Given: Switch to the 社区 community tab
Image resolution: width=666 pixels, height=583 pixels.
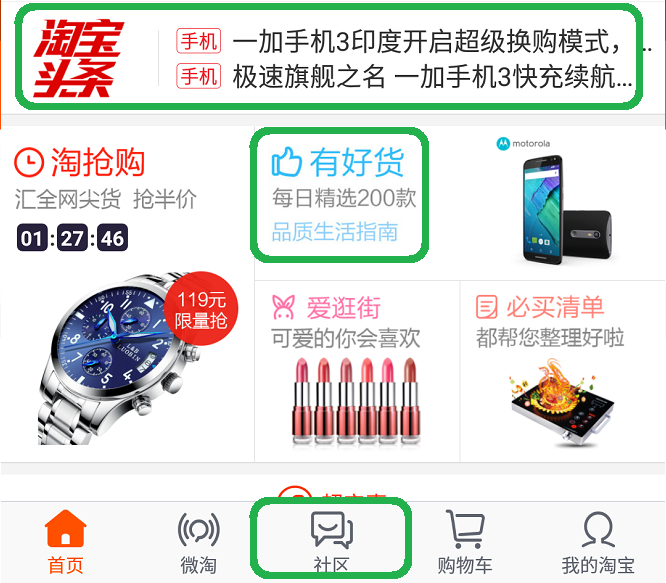Looking at the screenshot, I should [331, 542].
